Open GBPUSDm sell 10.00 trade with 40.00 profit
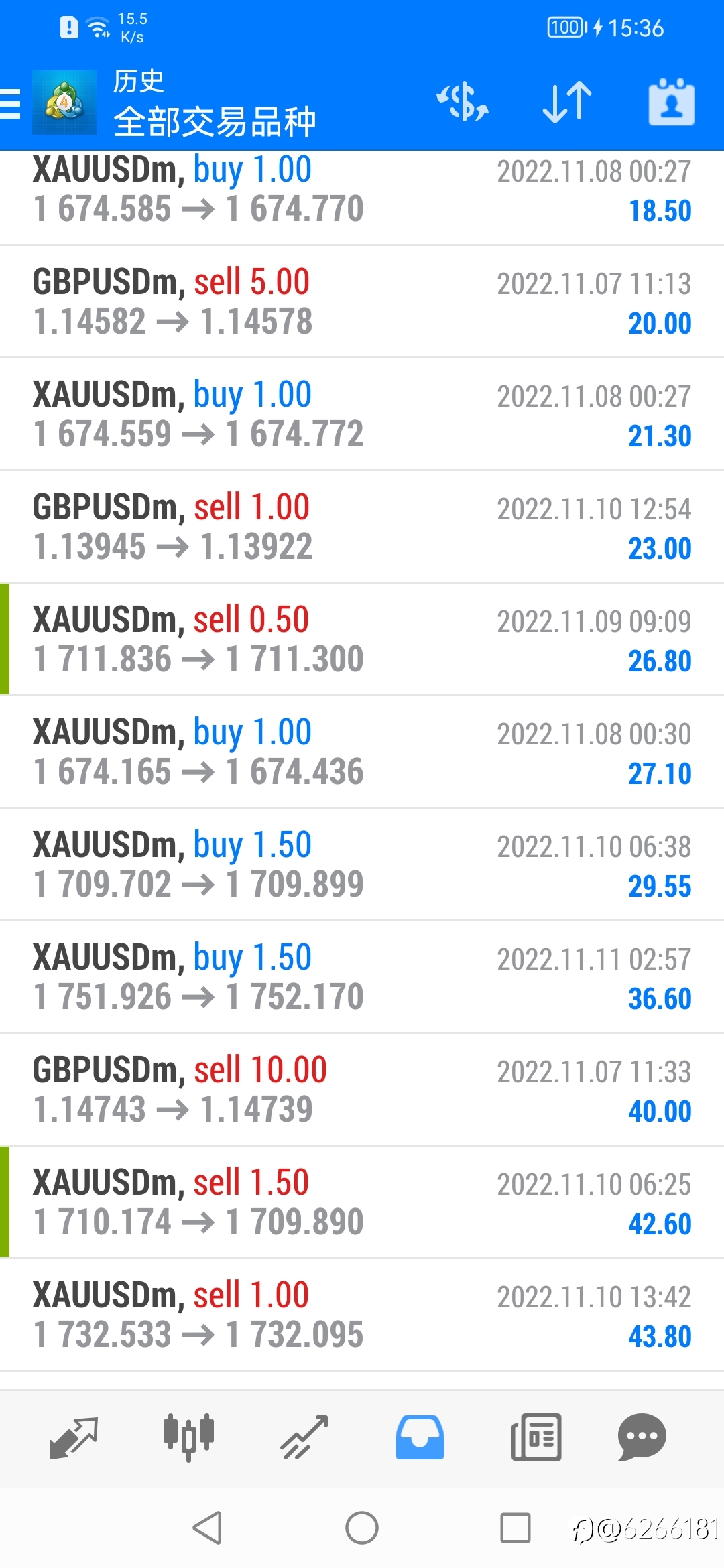724x1568 pixels. click(x=362, y=1090)
